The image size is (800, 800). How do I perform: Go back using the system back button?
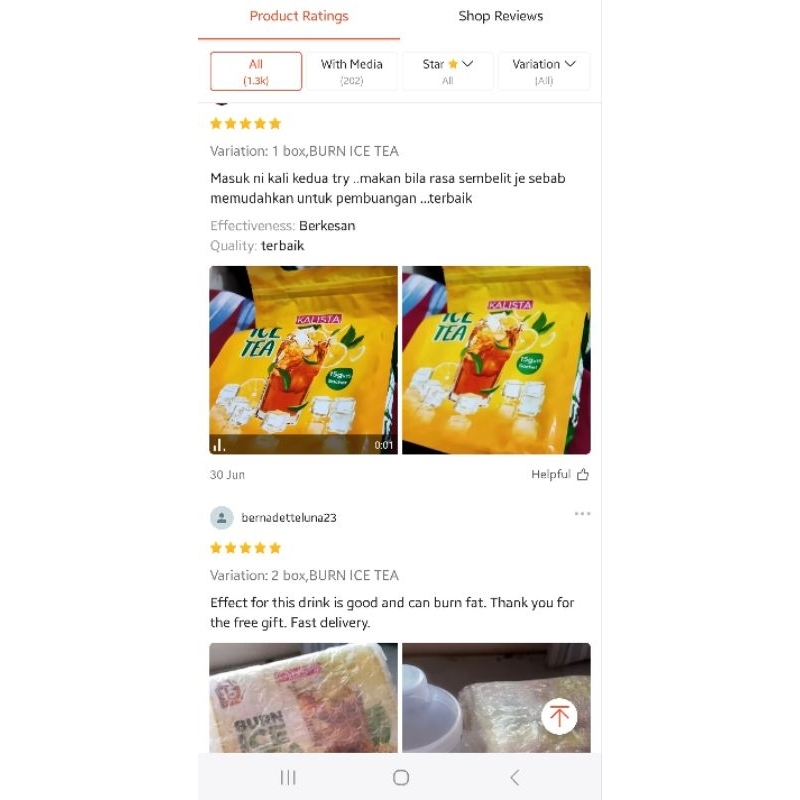point(515,778)
